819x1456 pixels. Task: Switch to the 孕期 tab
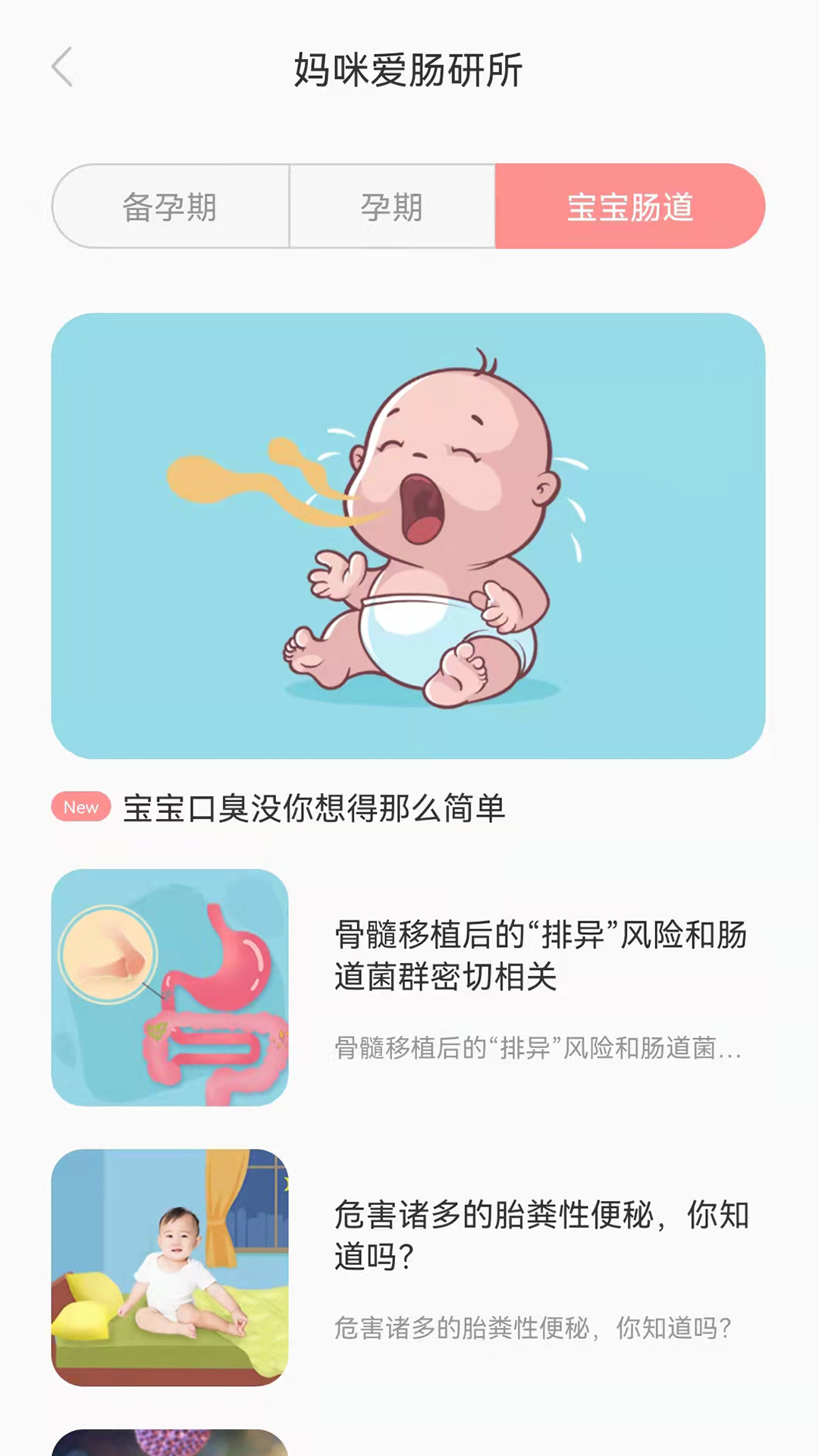click(x=392, y=206)
